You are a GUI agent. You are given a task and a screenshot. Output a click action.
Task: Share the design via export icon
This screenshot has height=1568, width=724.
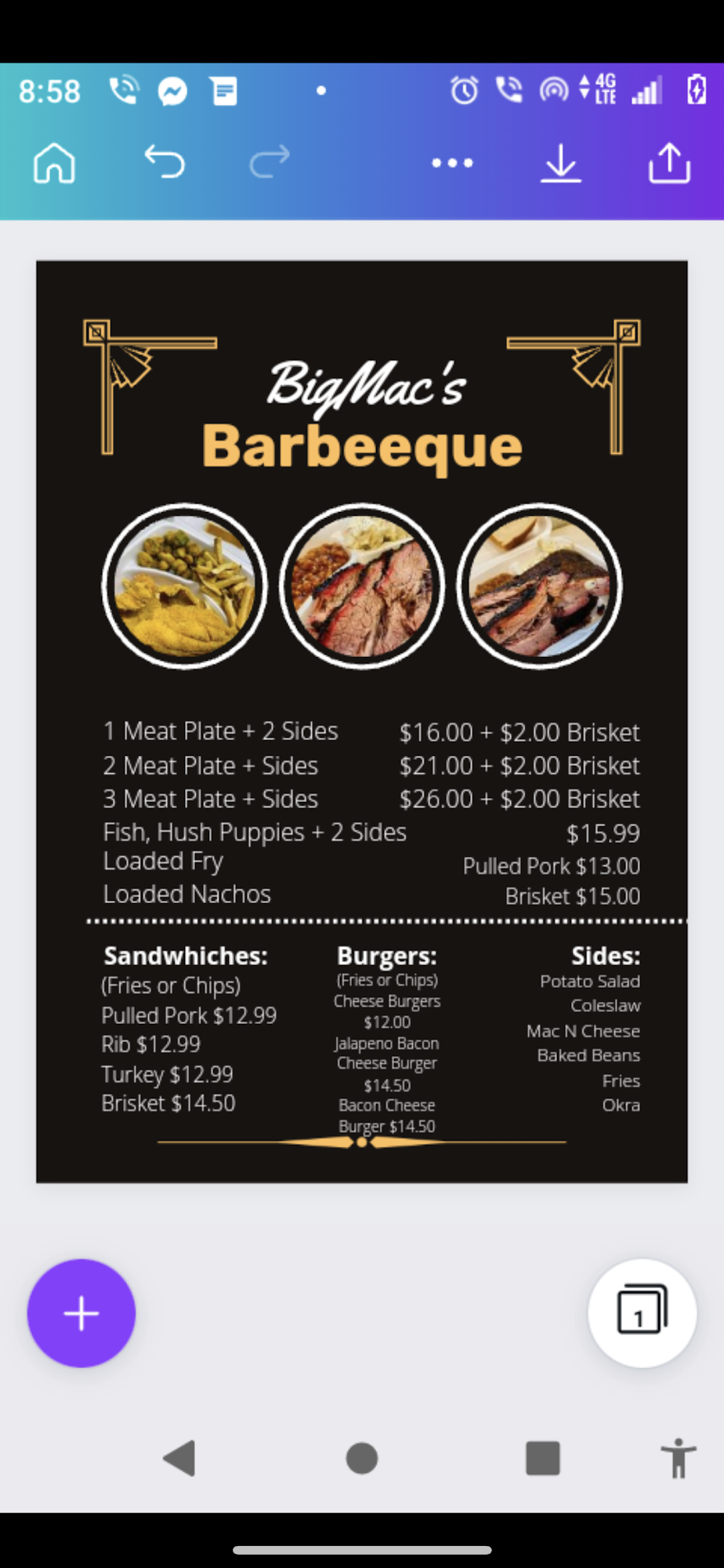tap(670, 162)
